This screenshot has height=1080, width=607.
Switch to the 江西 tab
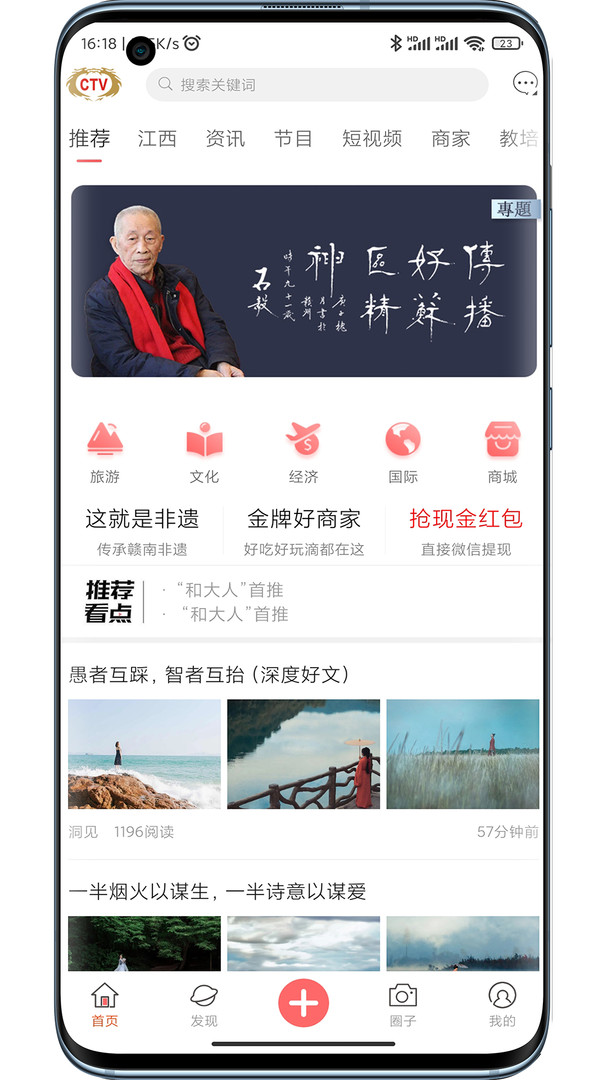[157, 139]
